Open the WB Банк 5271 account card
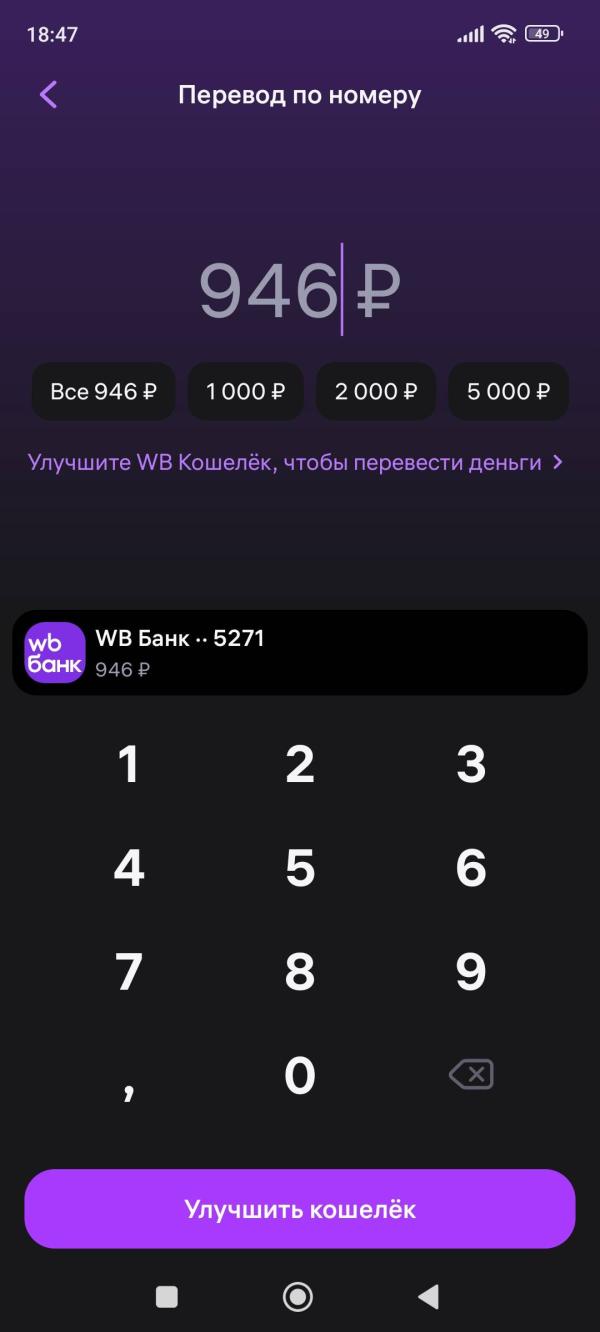Image resolution: width=600 pixels, height=1332 pixels. 300,652
